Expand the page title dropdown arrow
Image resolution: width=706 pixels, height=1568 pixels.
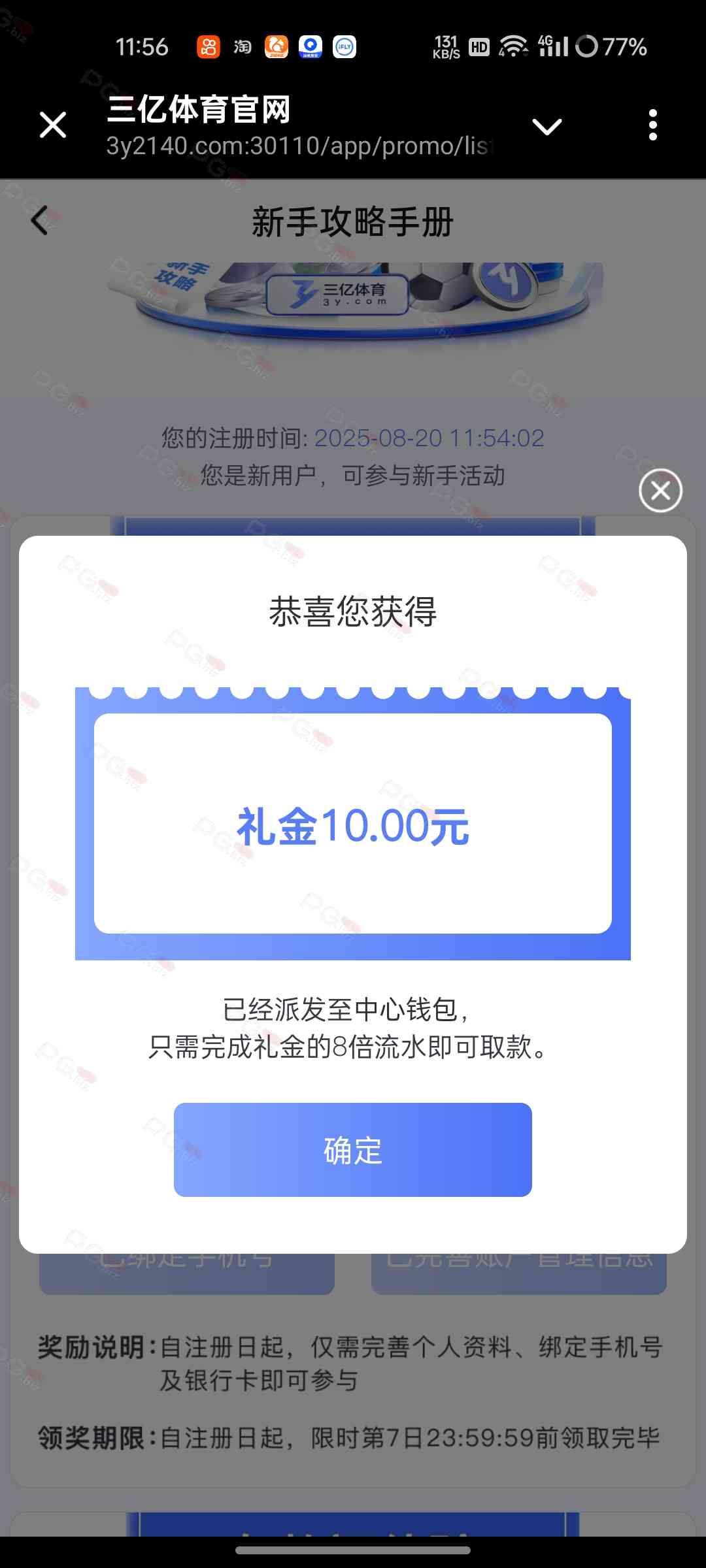[547, 126]
